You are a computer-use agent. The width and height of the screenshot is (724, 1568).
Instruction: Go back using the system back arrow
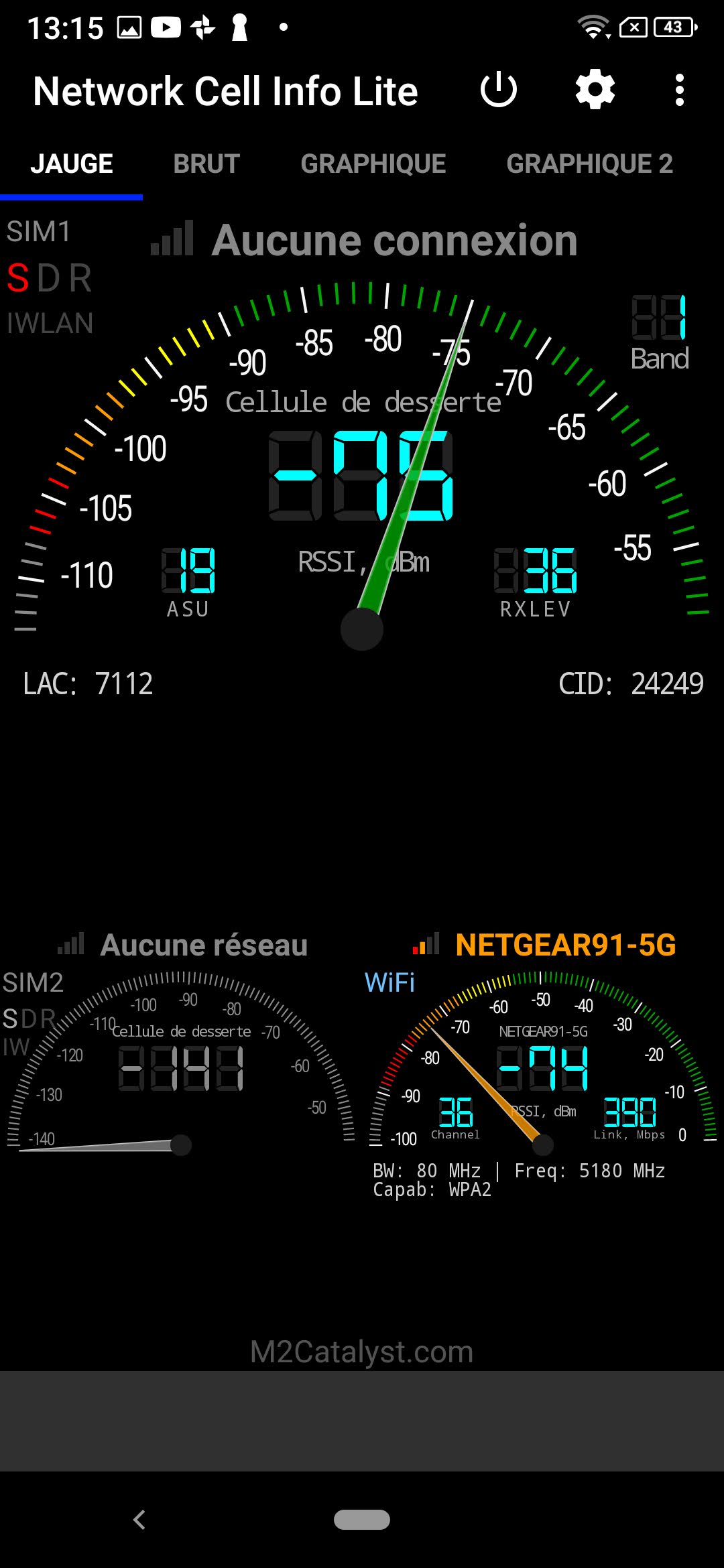click(x=139, y=1520)
